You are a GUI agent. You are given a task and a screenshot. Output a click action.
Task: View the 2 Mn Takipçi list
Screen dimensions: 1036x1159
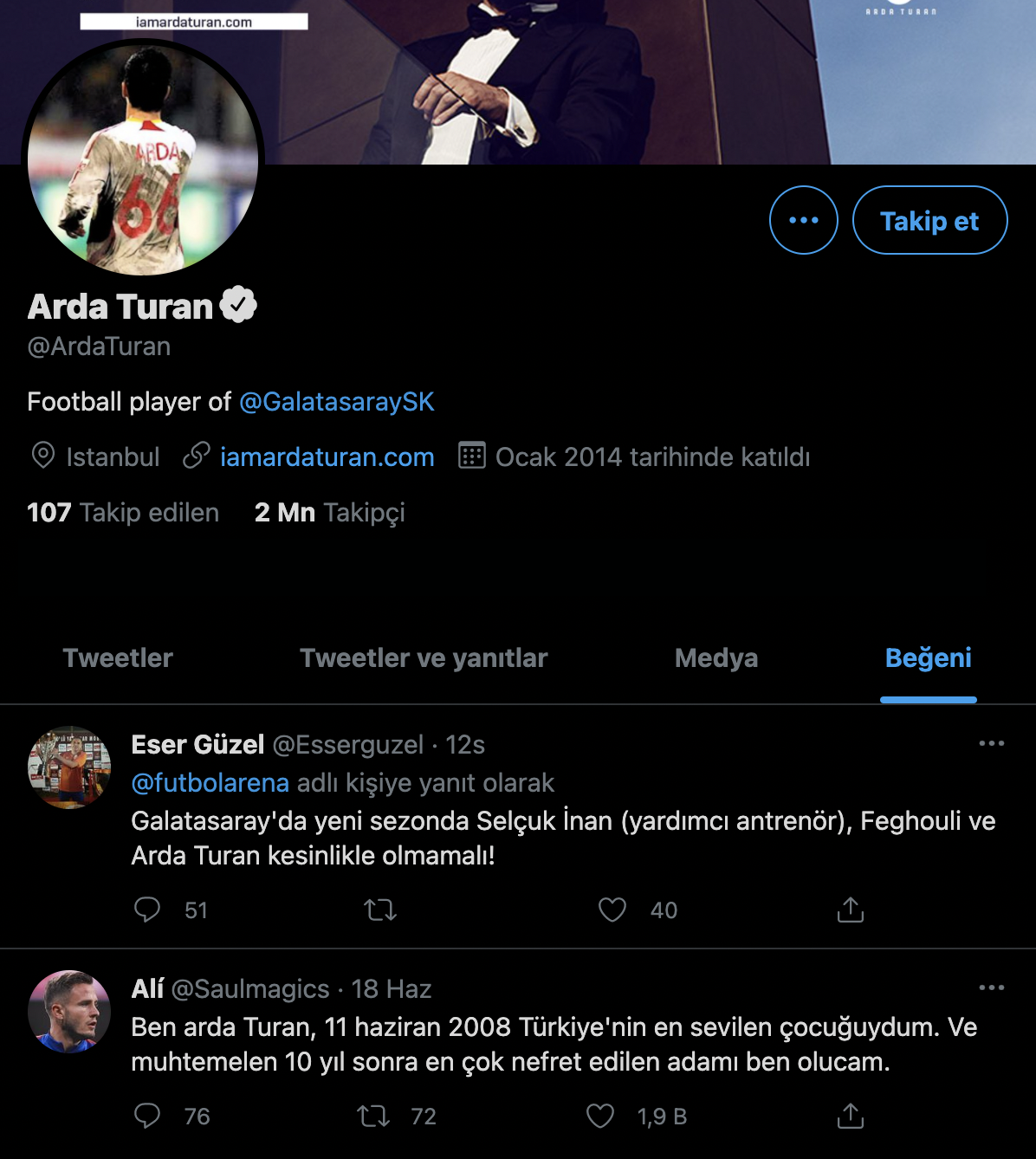329,513
